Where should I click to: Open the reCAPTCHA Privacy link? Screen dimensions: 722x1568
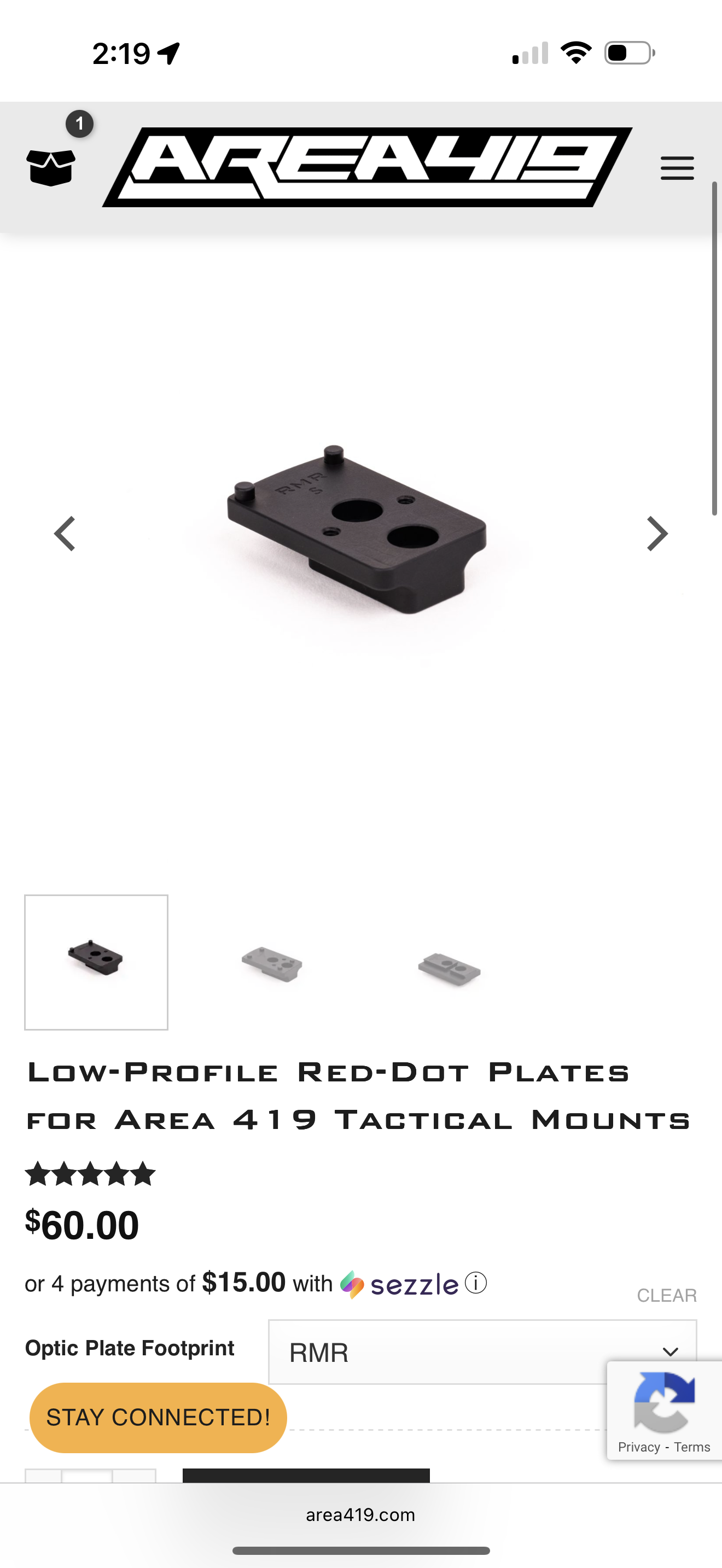coord(639,1448)
